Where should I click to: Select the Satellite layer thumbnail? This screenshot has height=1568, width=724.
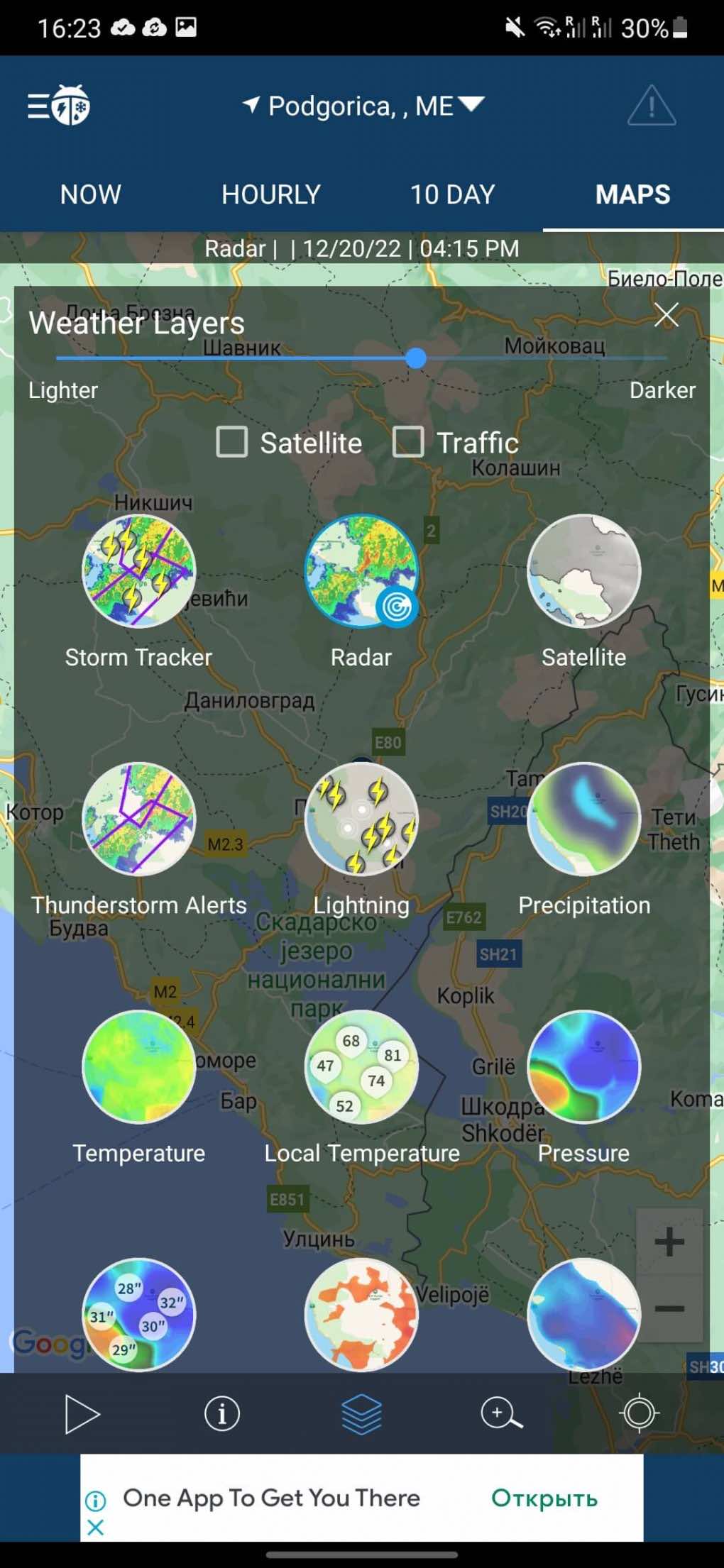tap(584, 571)
